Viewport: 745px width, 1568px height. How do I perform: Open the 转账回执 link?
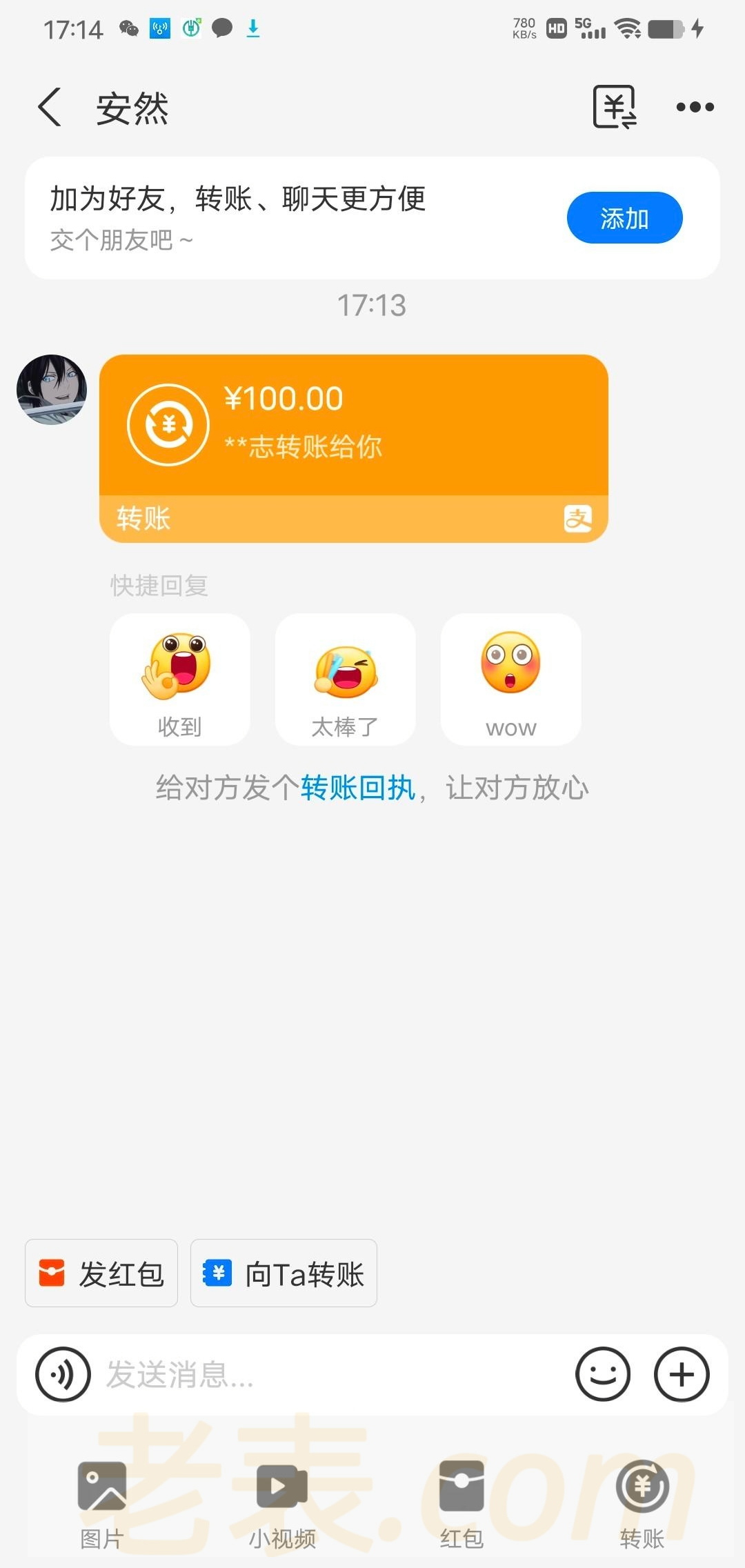pos(357,788)
